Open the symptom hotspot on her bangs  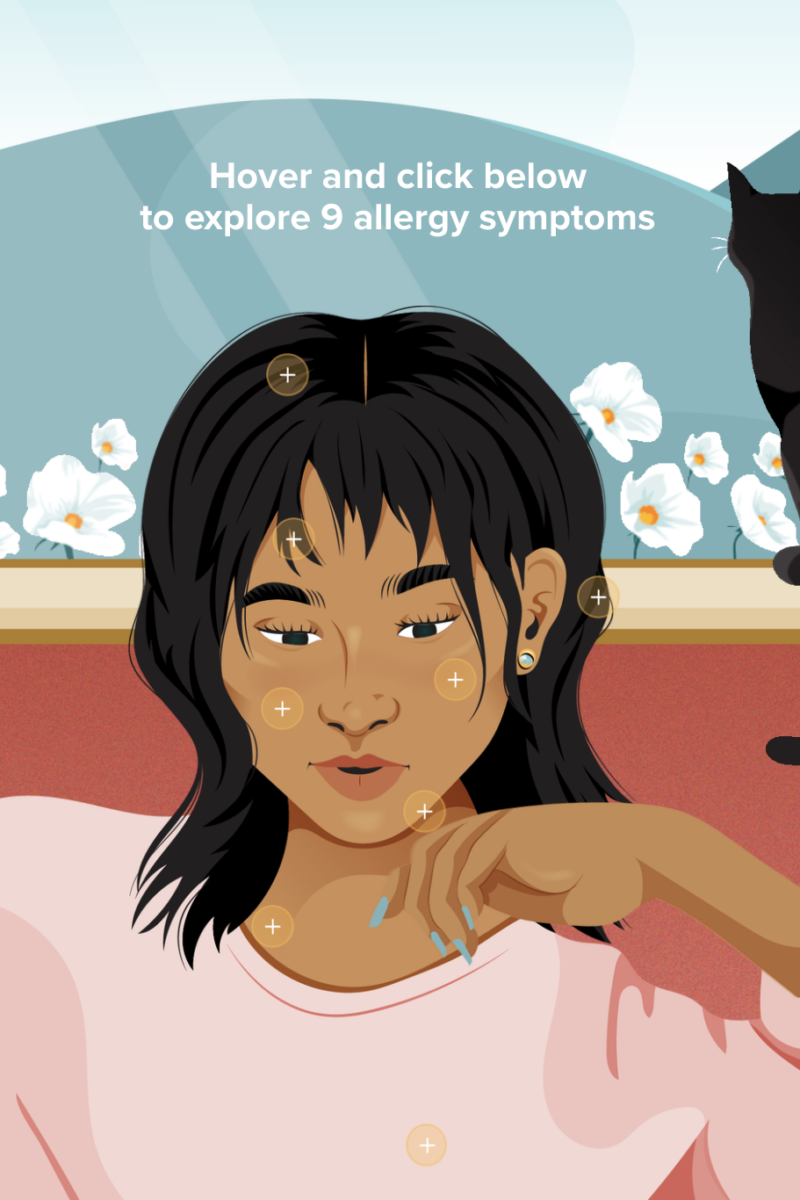pos(293,539)
